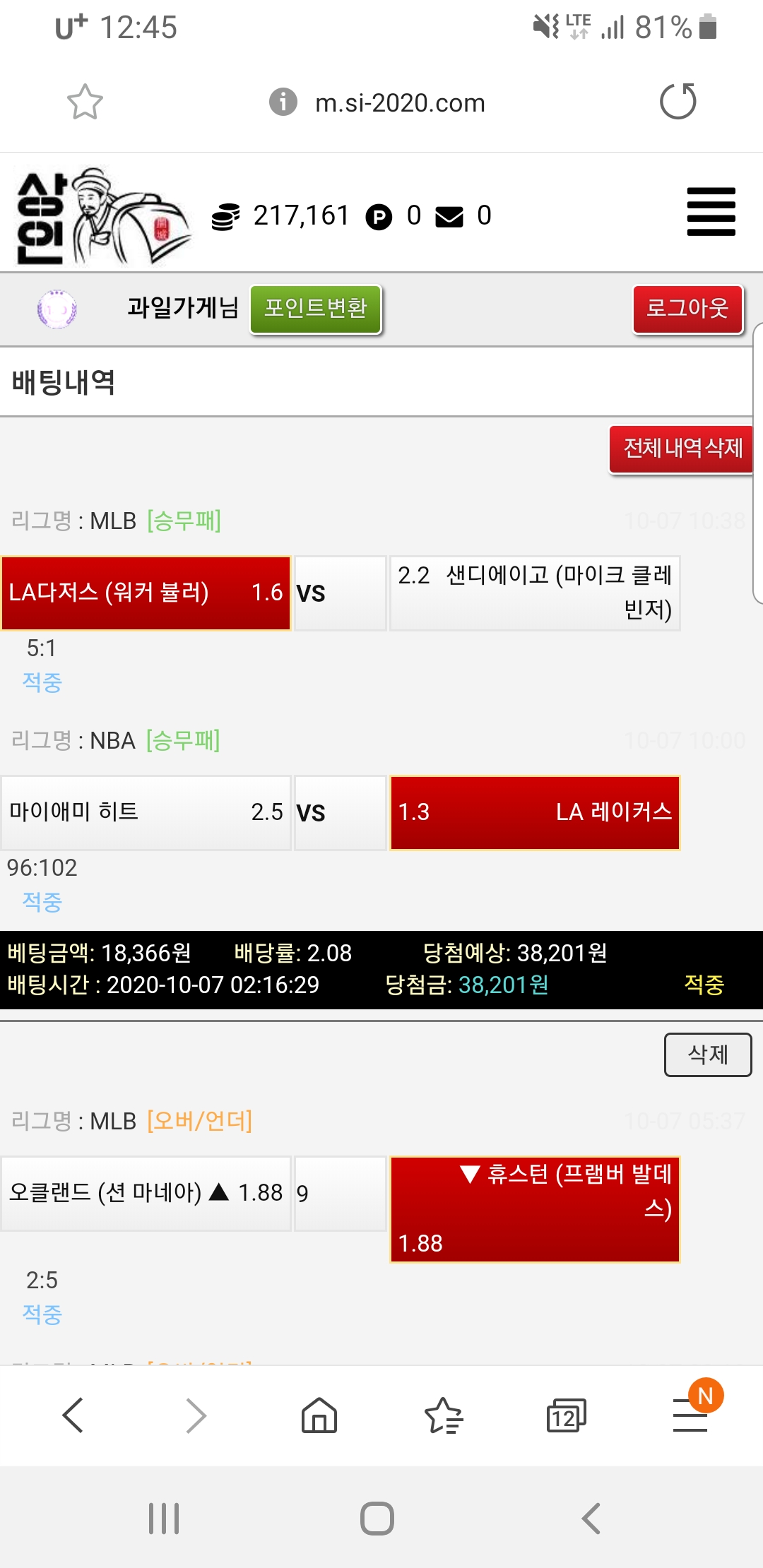Log out with the 로그아웃 button
The image size is (763, 1568).
coord(687,309)
